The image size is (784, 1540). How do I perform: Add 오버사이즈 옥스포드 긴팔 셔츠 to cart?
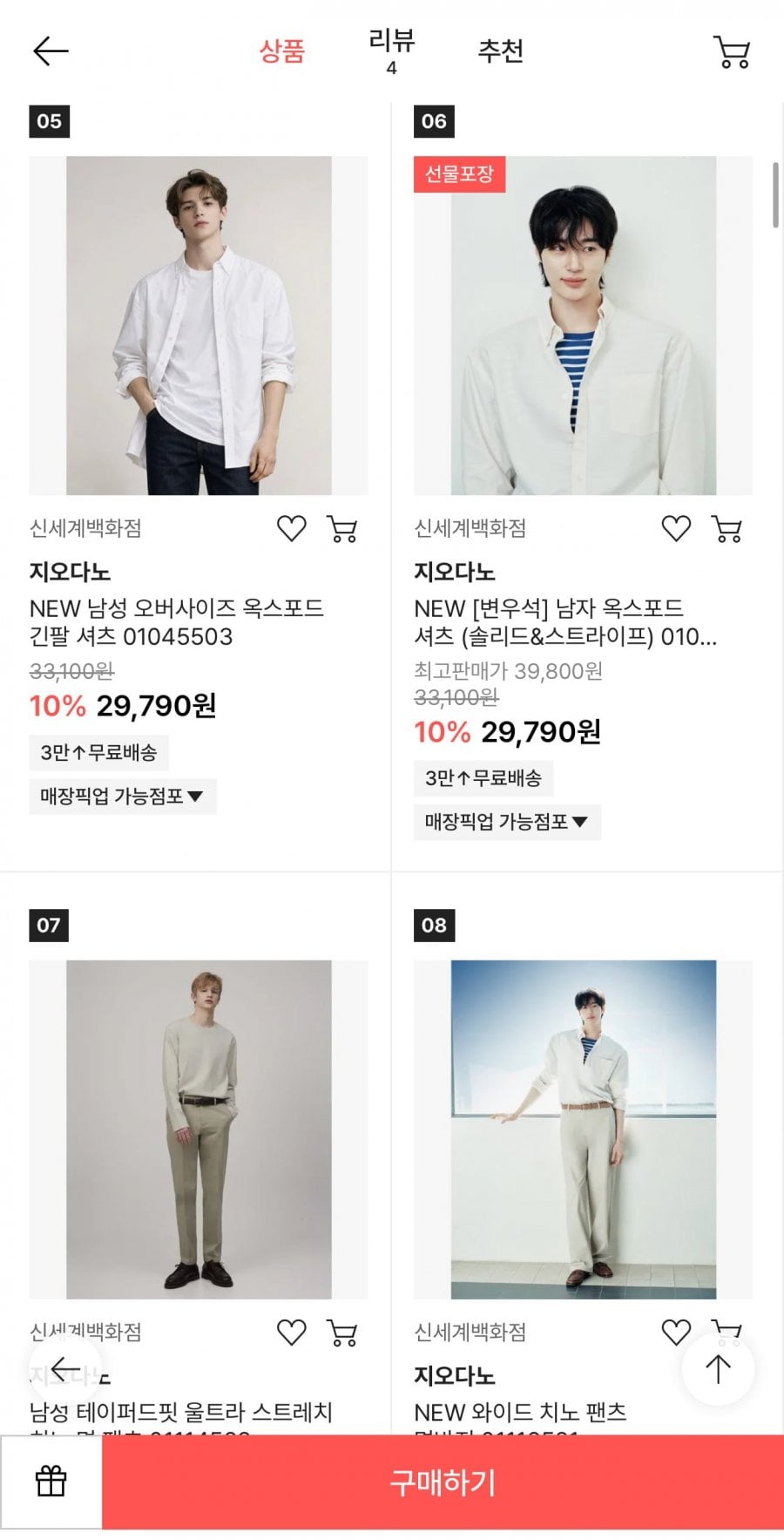click(342, 528)
